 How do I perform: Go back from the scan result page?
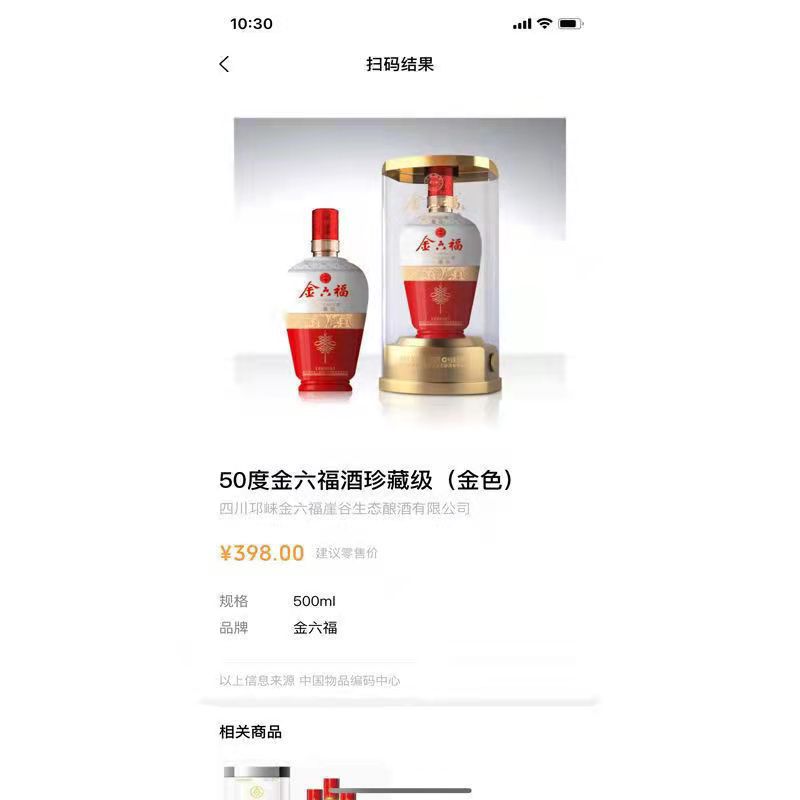[x=224, y=64]
